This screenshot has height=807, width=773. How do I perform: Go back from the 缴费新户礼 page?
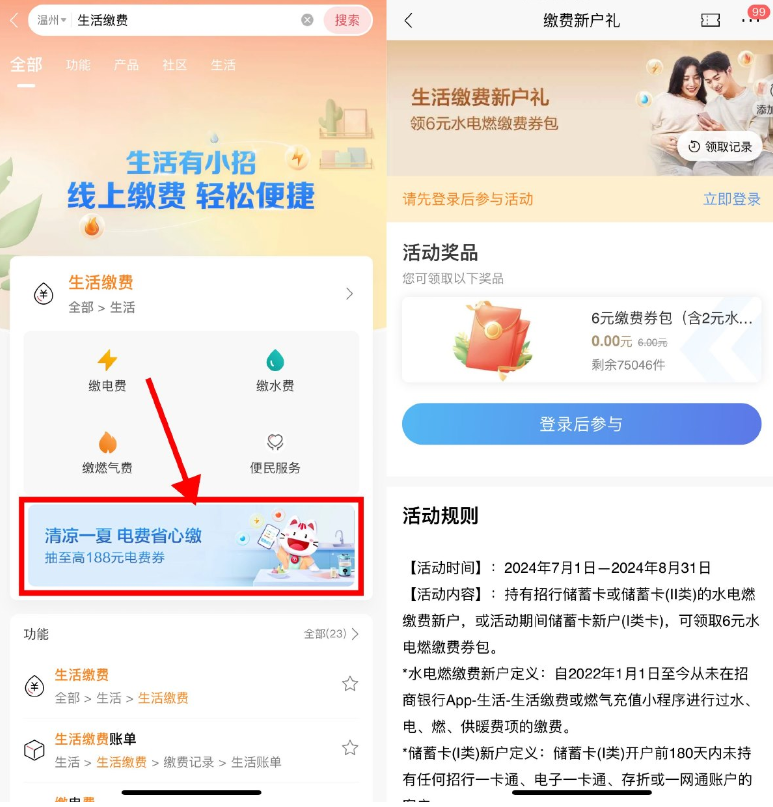pos(408,20)
